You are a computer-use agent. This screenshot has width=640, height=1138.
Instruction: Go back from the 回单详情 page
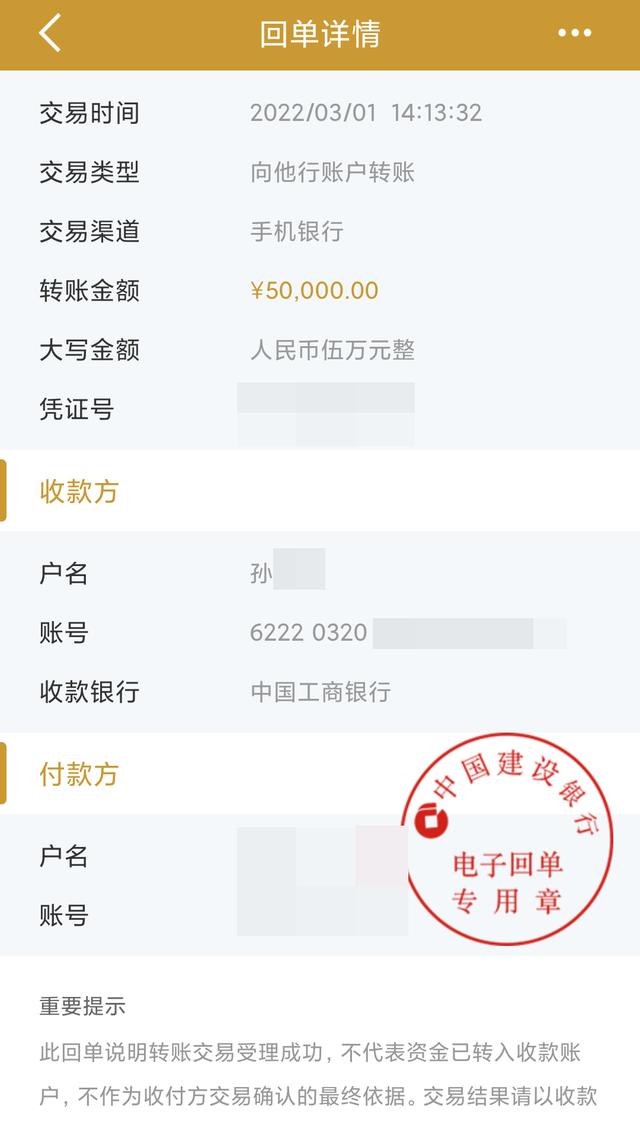[x=49, y=33]
